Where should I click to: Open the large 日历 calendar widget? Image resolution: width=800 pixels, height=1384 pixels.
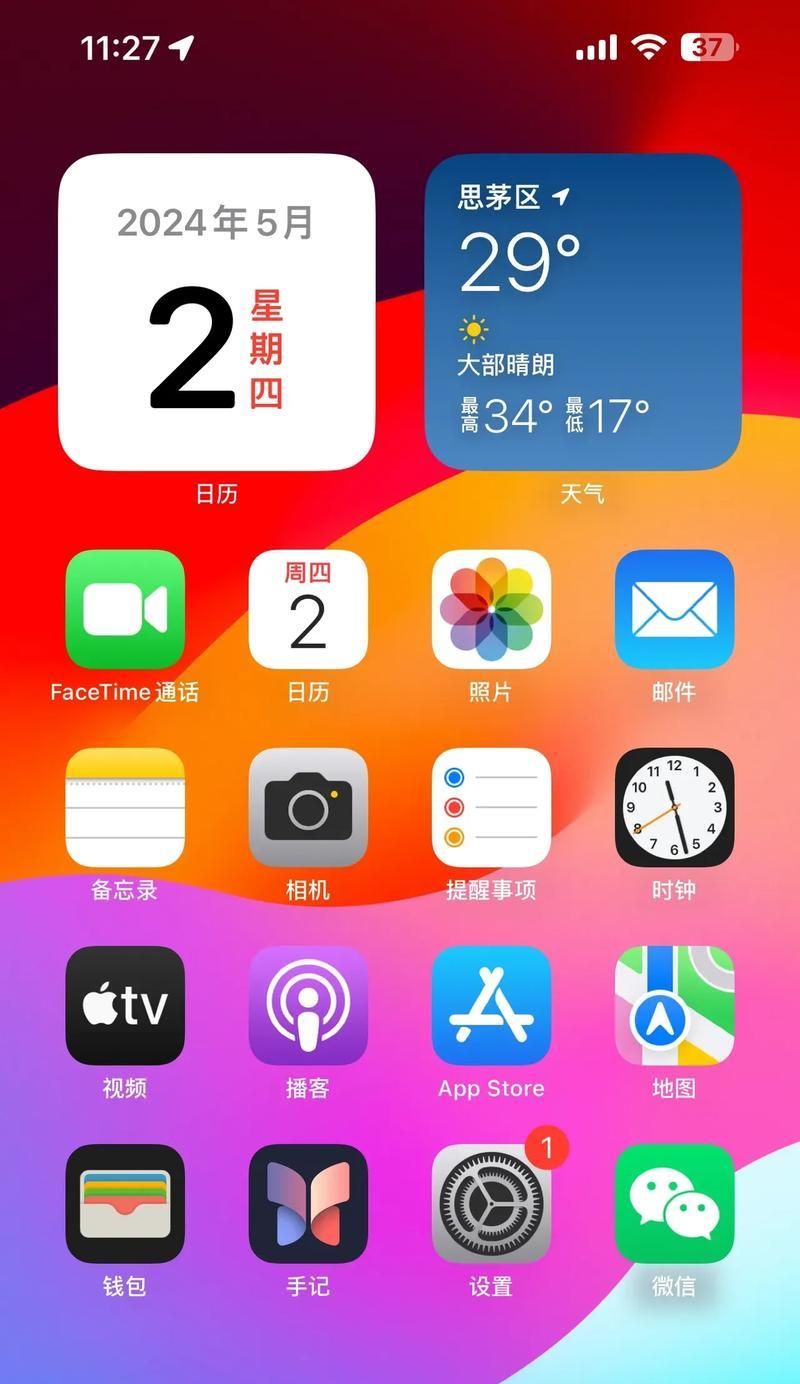click(x=216, y=312)
